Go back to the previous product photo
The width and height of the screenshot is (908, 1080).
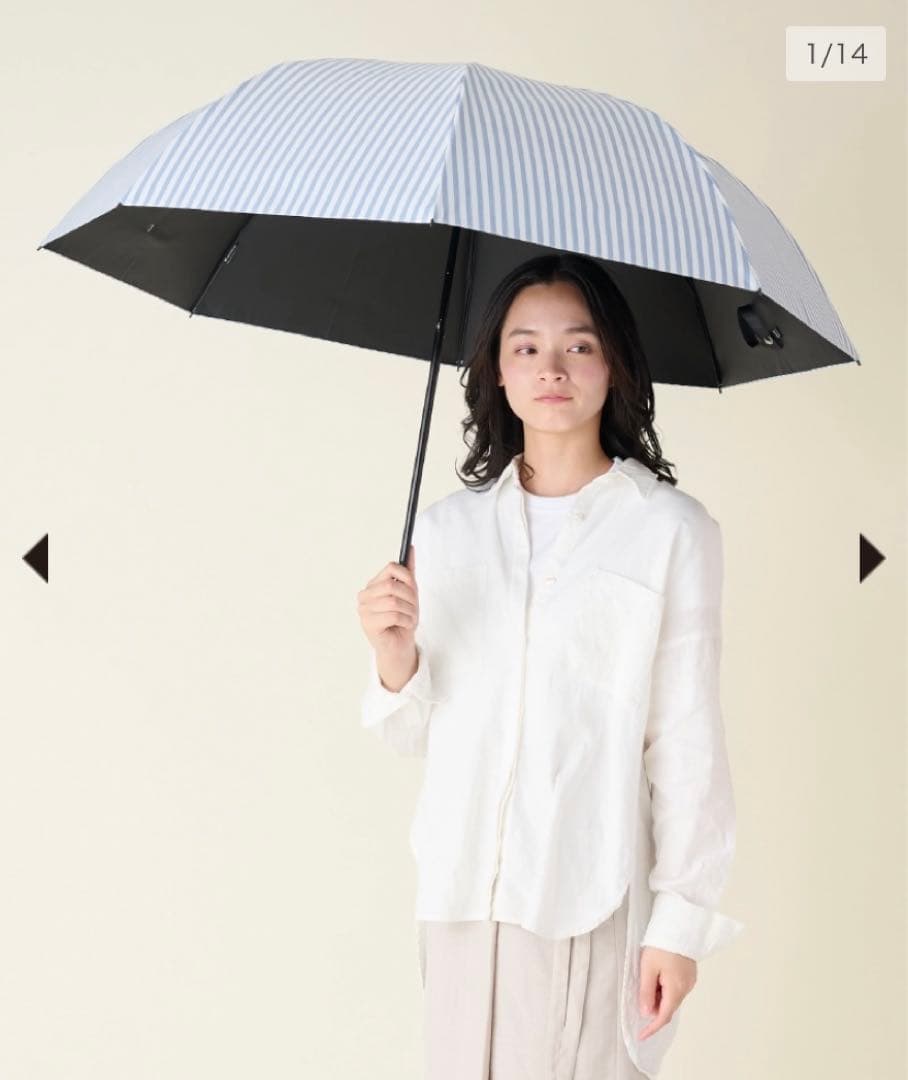click(x=36, y=558)
